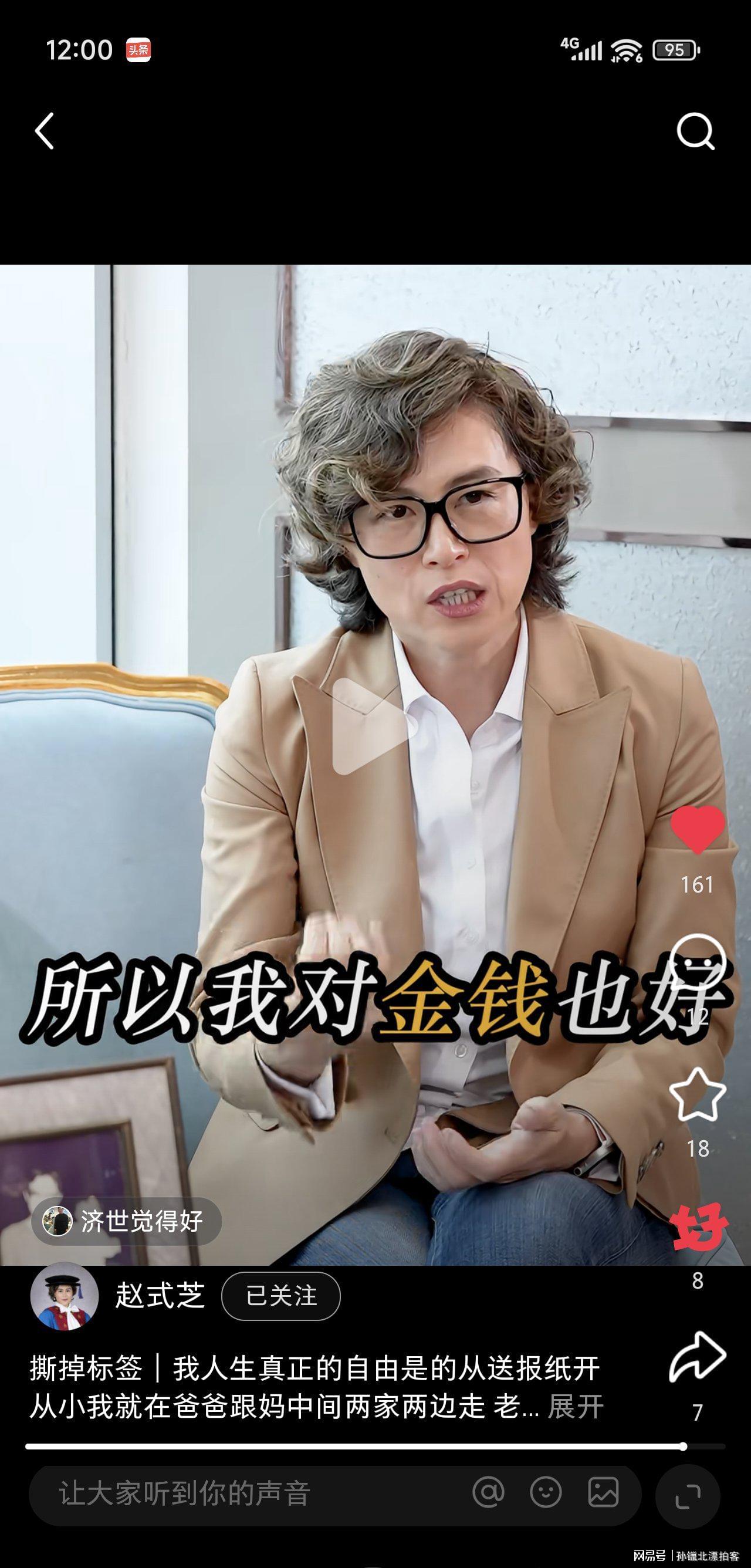
Task: Open 赵式芝's profile avatar
Action: pos(65,1296)
